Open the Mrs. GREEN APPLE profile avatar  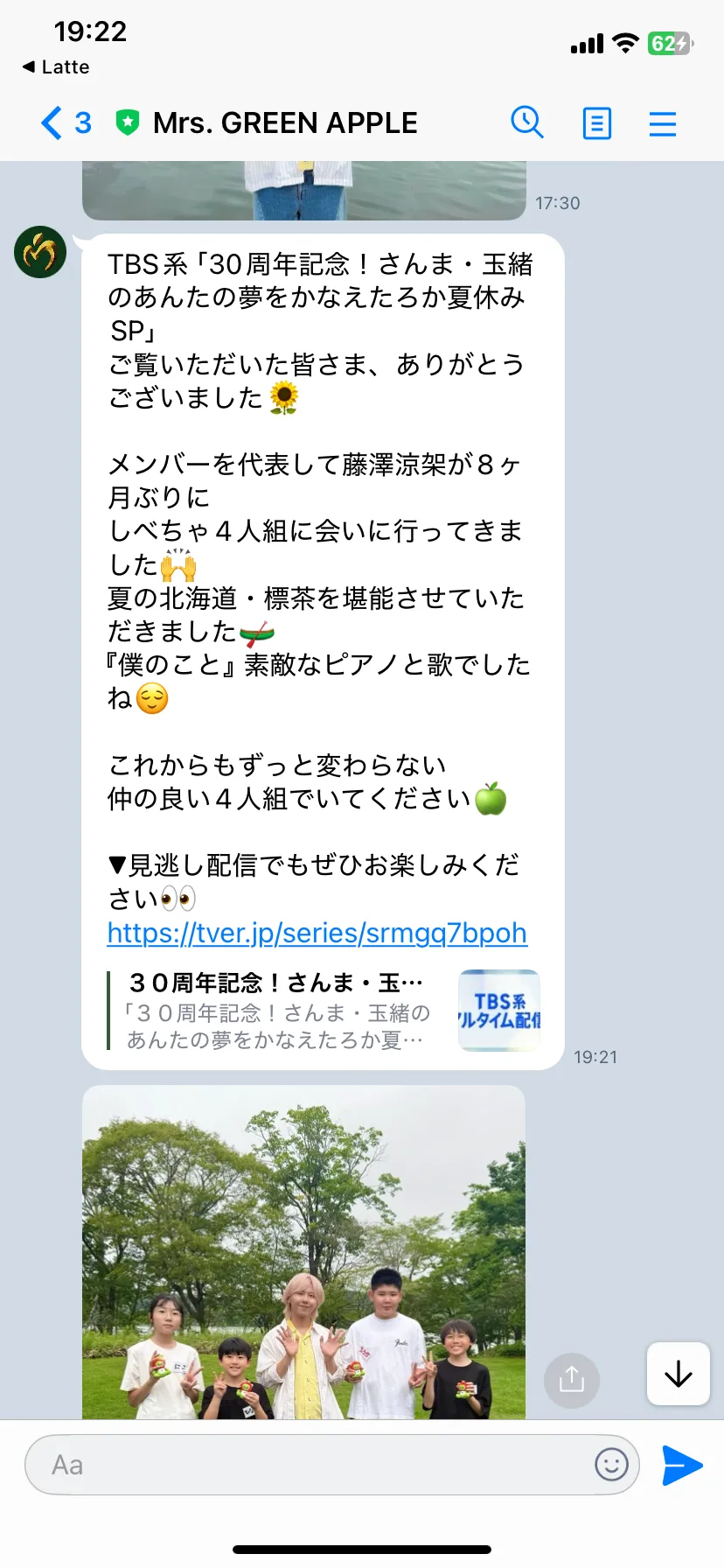point(40,253)
